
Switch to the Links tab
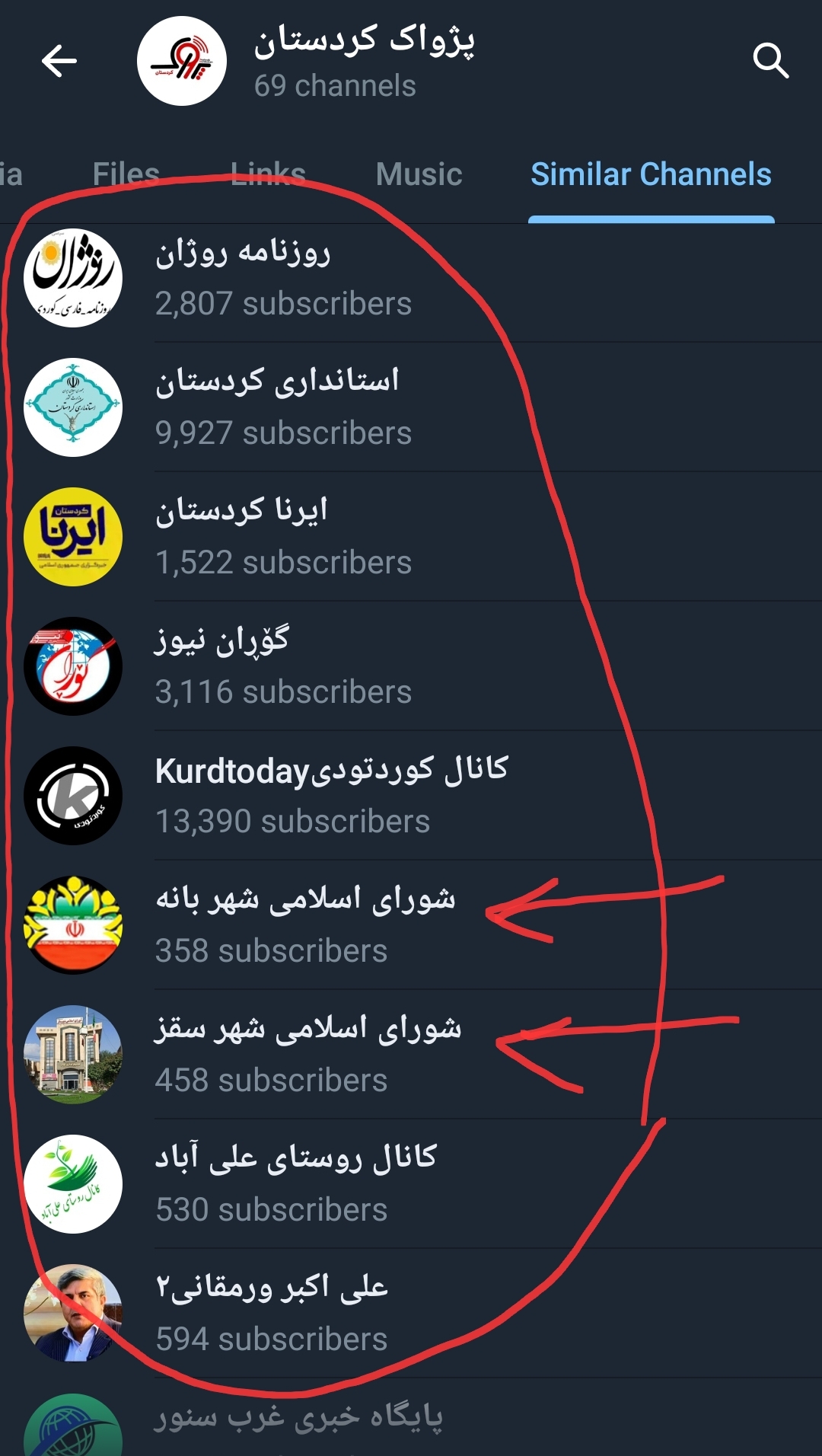(x=268, y=174)
